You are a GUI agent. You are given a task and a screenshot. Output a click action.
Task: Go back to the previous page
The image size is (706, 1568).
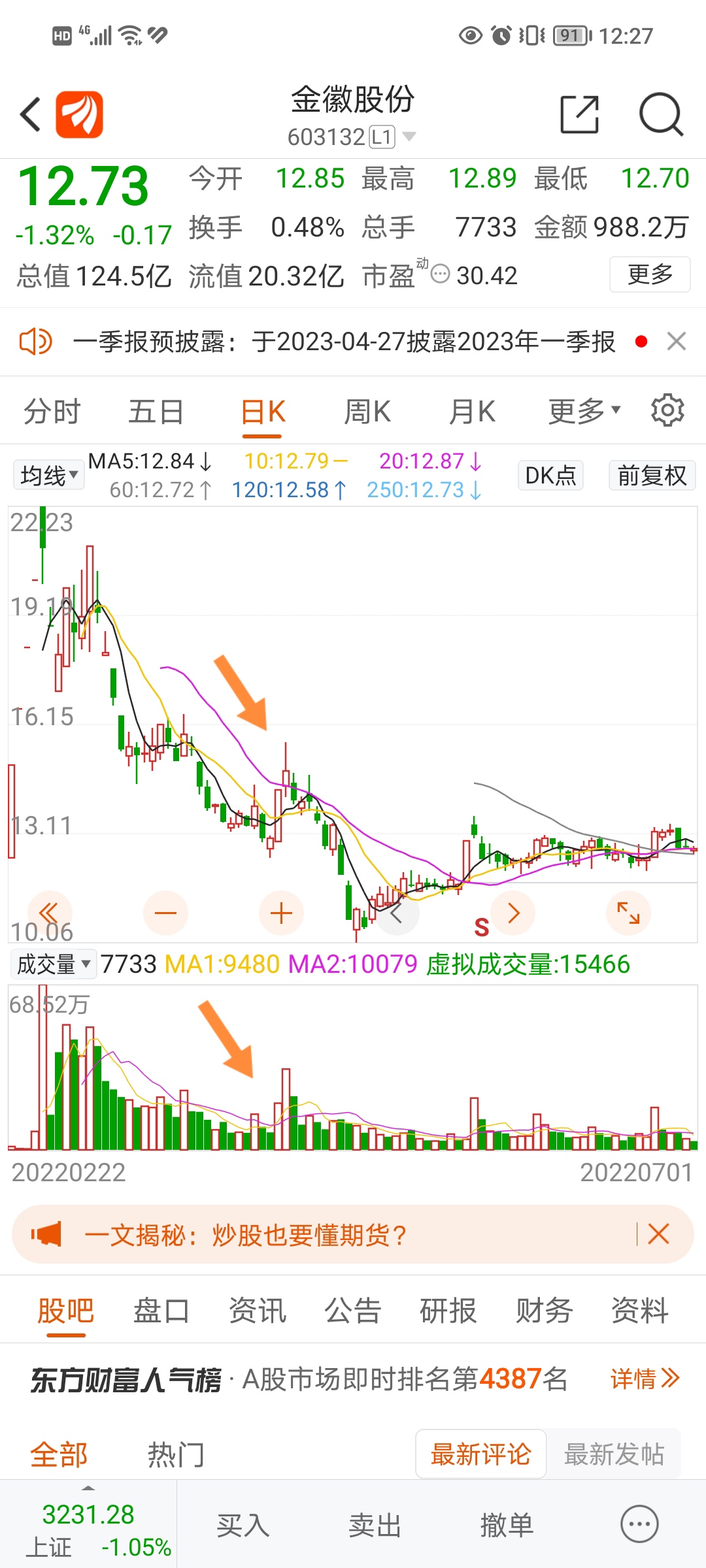31,115
